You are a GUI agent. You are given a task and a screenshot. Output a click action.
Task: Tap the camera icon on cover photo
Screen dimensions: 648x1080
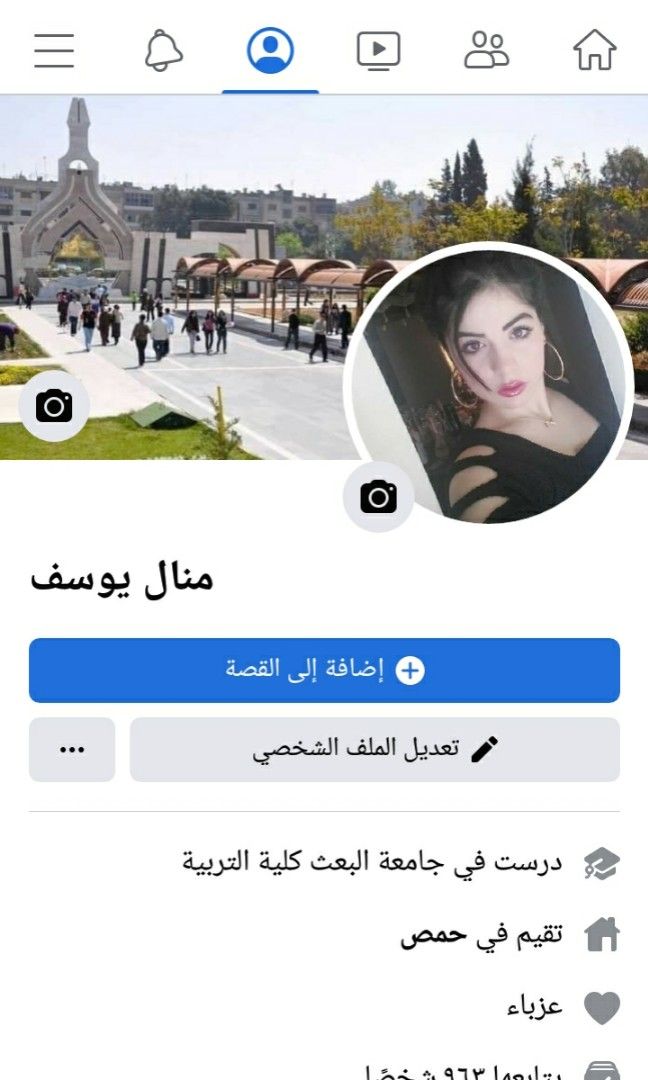54,406
